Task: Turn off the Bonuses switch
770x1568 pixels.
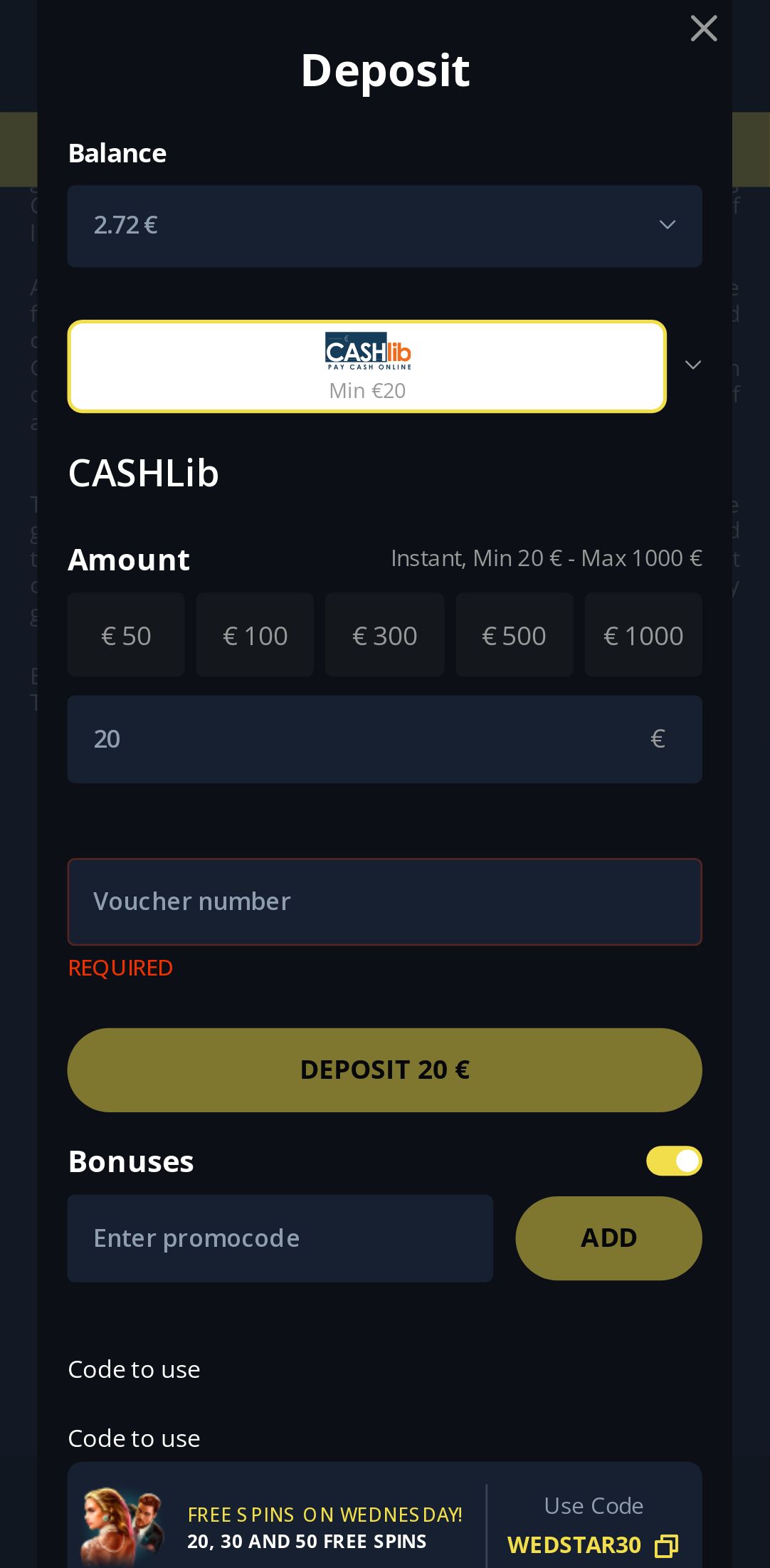Action: (673, 1161)
